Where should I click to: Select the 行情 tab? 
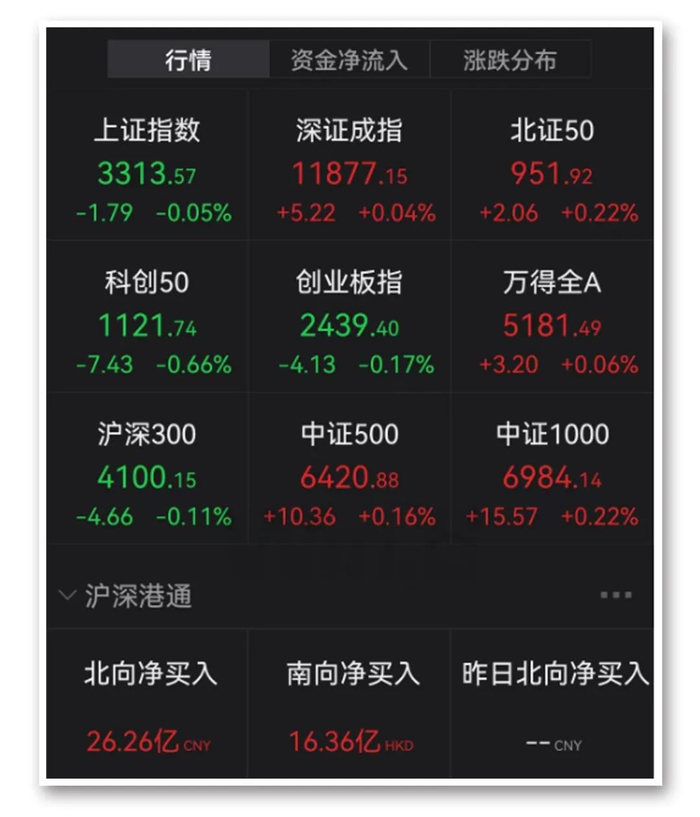[188, 60]
